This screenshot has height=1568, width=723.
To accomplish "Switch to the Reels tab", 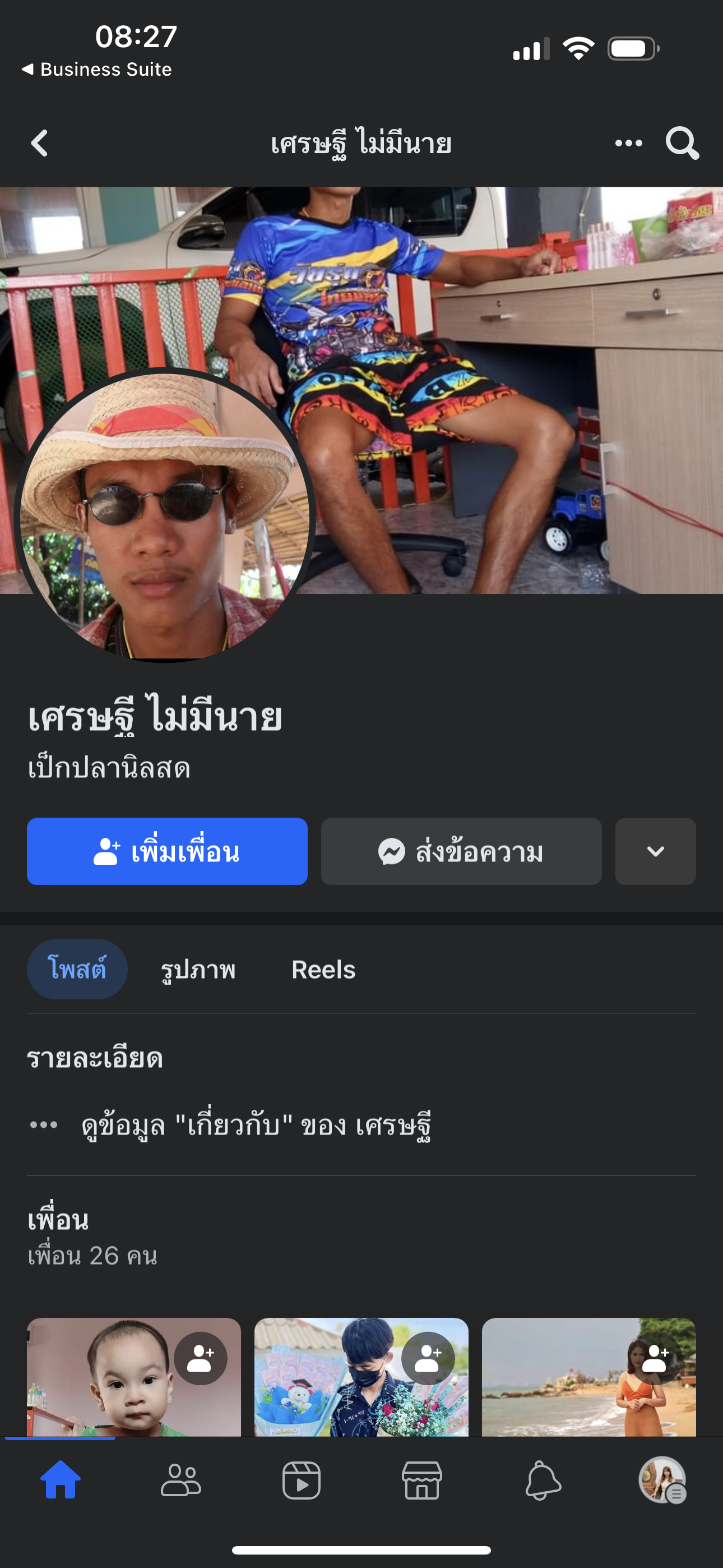I will coord(323,969).
